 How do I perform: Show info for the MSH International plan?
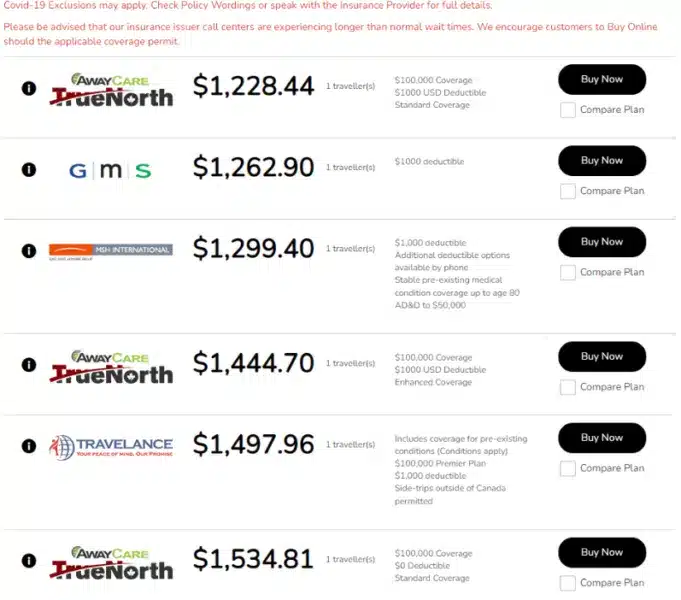29,250
